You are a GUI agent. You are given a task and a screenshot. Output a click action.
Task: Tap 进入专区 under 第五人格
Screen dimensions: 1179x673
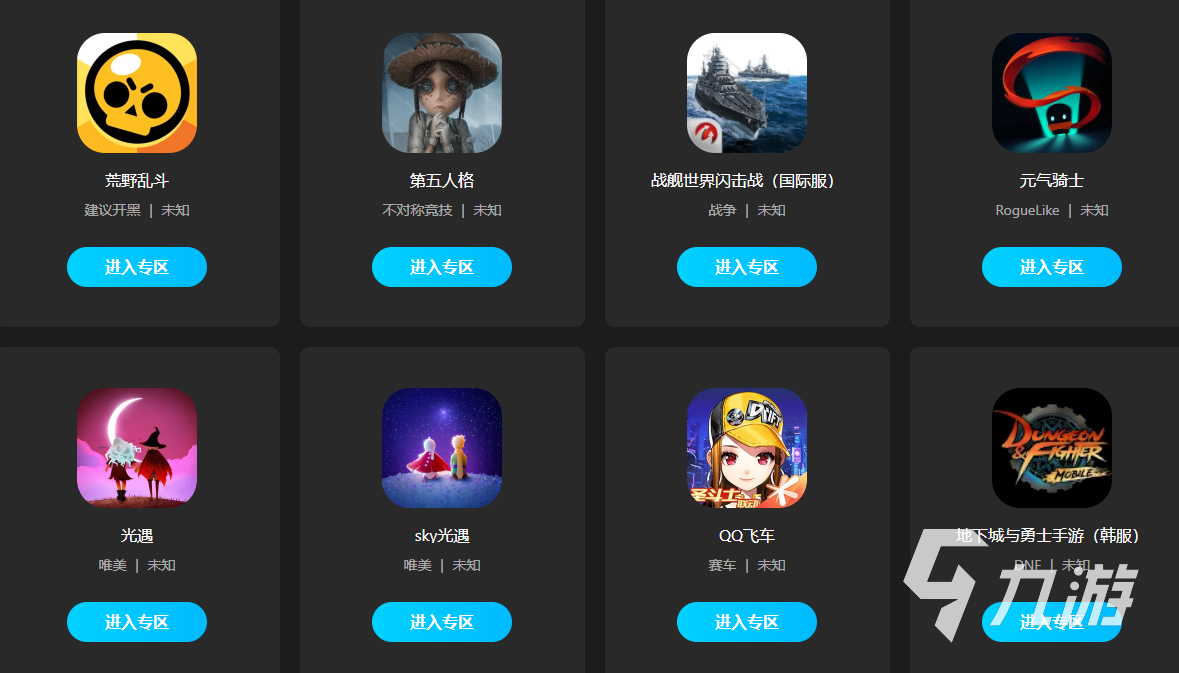442,267
